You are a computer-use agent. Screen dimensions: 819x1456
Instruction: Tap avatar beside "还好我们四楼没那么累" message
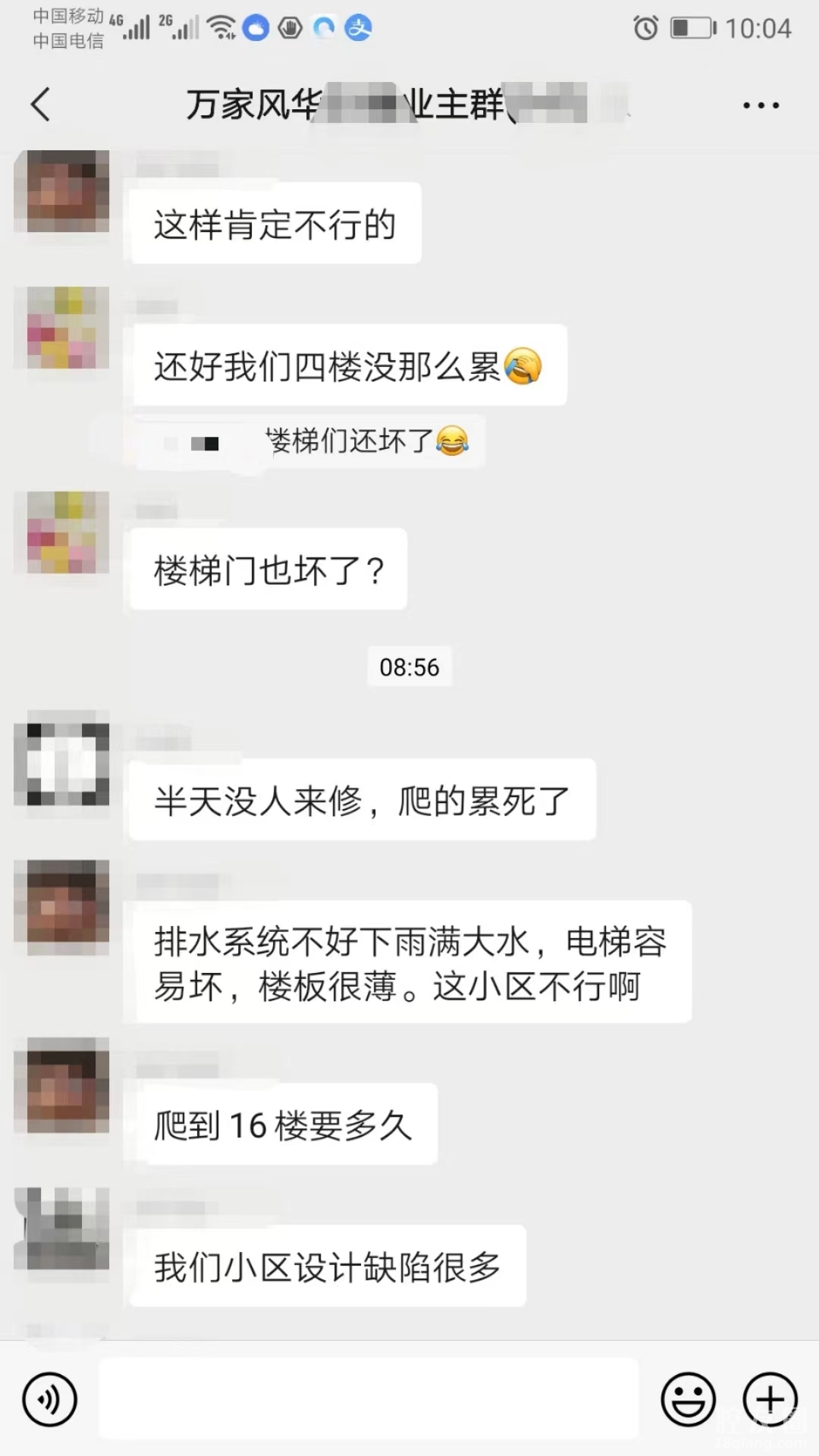pos(62,328)
